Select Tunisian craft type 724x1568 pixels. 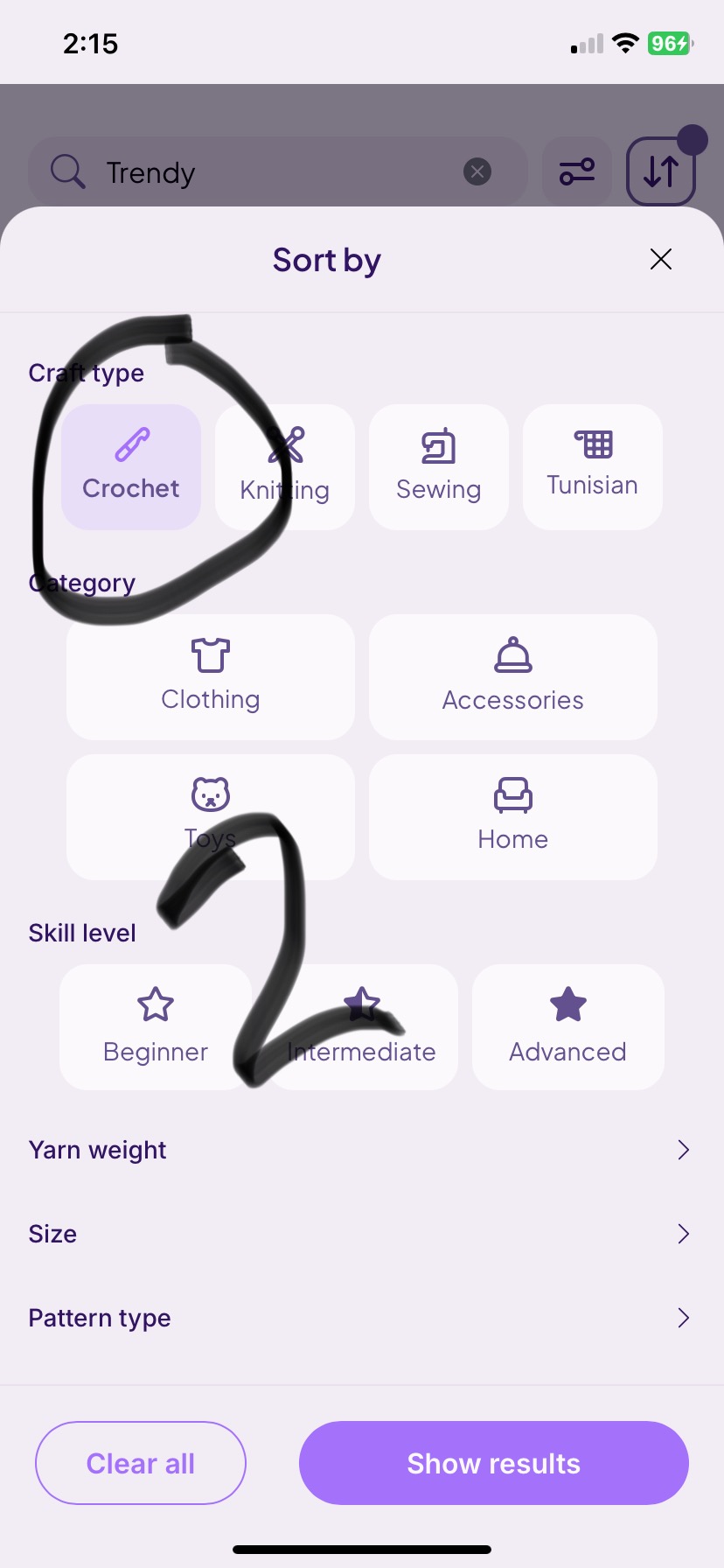[x=593, y=467]
